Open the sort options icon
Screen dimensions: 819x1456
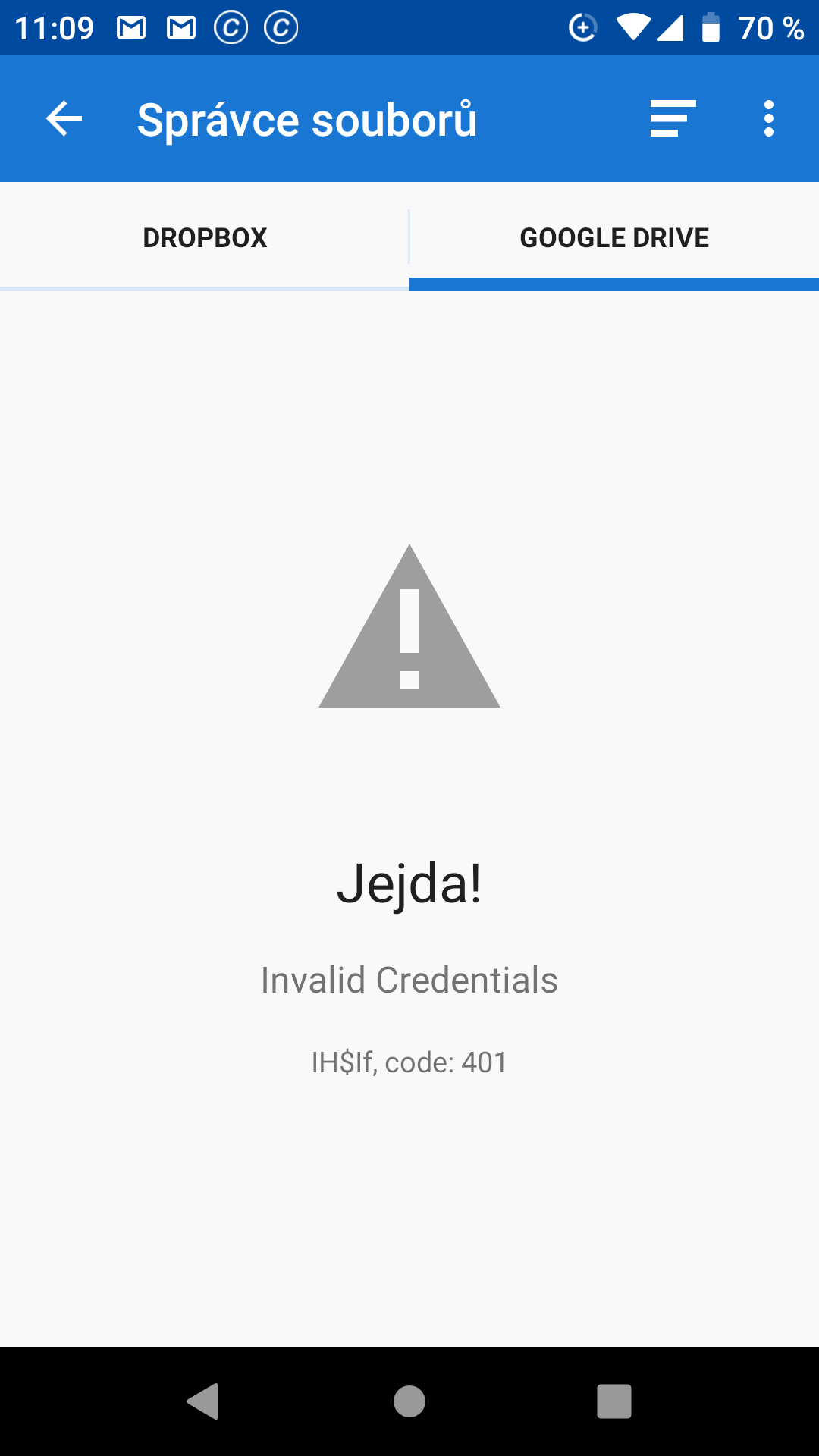673,119
